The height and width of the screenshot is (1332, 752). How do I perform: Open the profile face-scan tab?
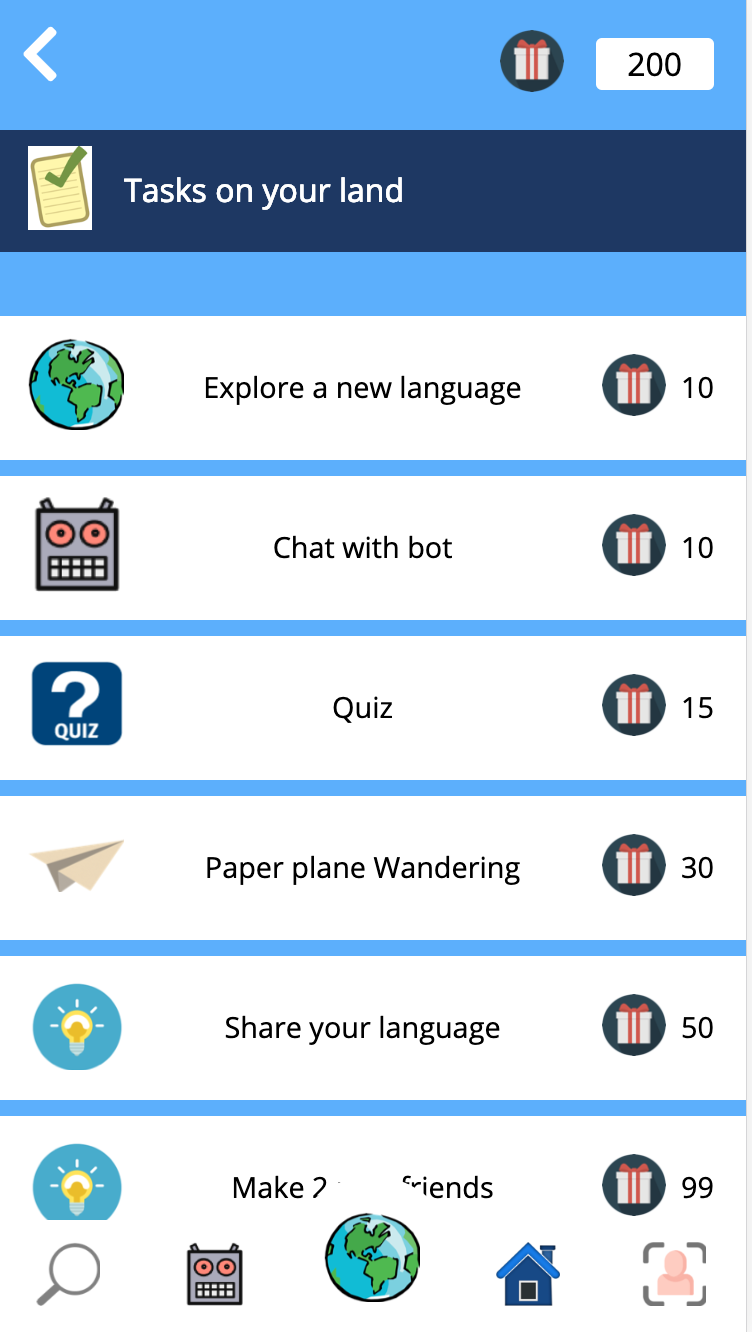tap(674, 1274)
